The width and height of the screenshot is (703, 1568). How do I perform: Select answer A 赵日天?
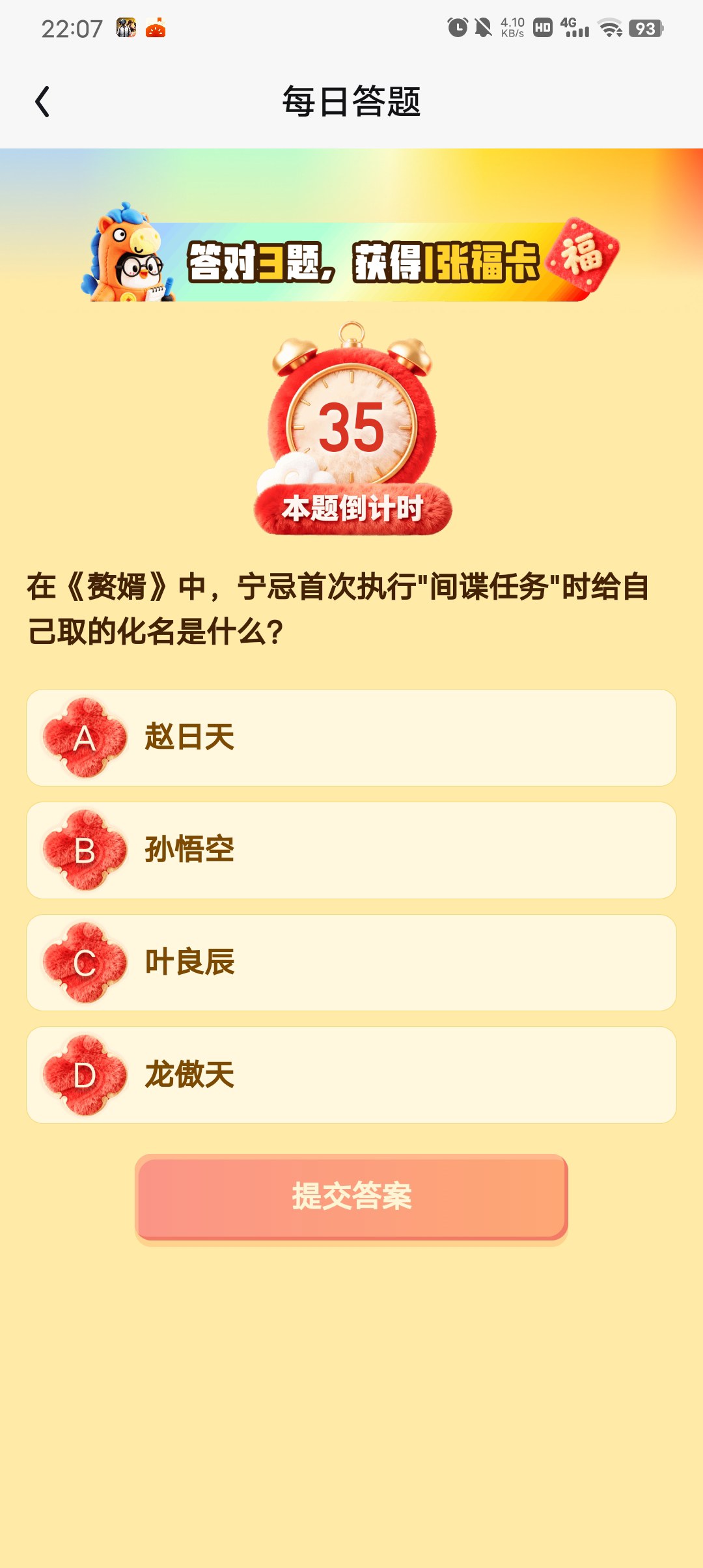click(351, 738)
